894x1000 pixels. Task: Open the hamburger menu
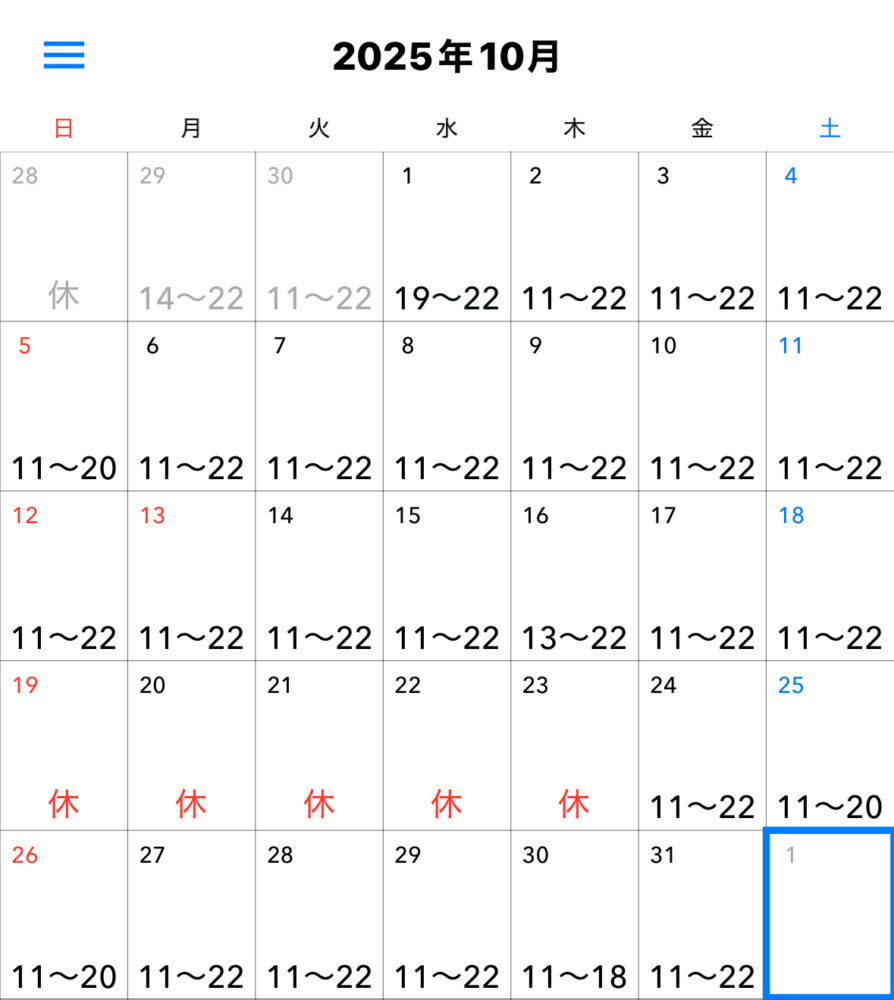pyautogui.click(x=64, y=55)
